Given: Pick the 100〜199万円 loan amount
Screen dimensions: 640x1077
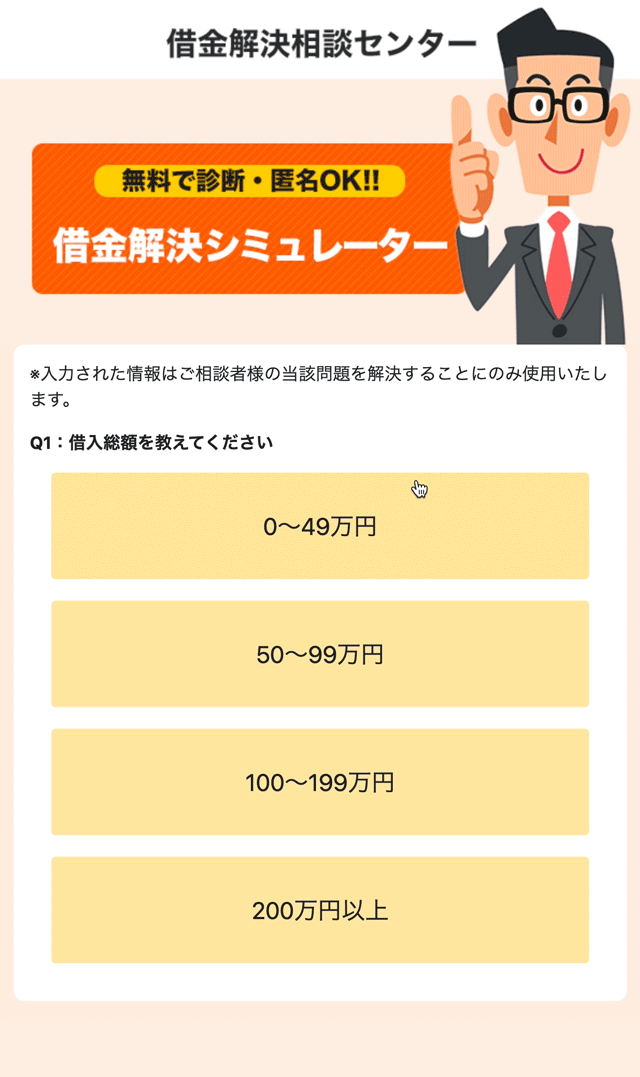Looking at the screenshot, I should tap(320, 782).
